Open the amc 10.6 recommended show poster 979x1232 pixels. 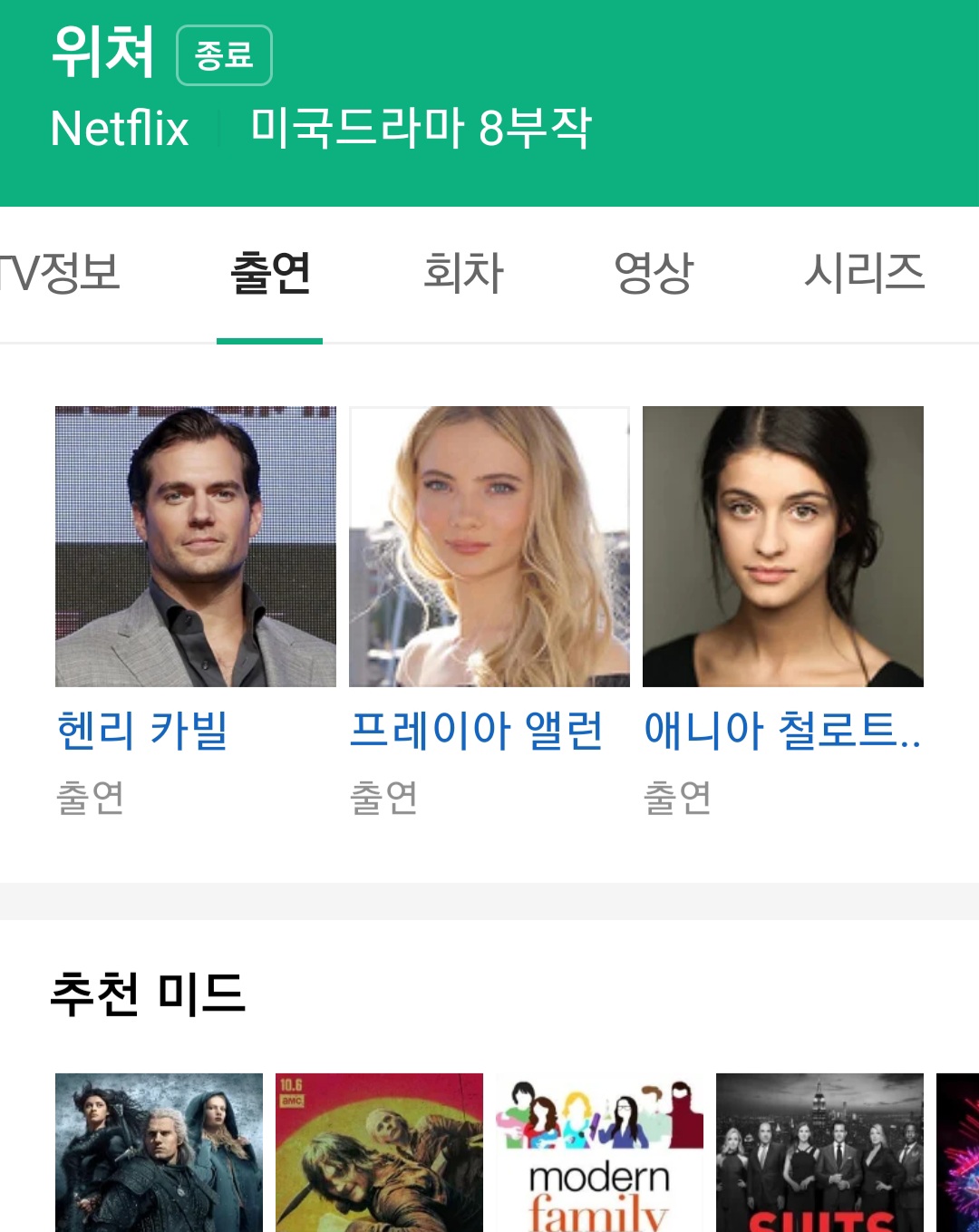pos(379,1152)
